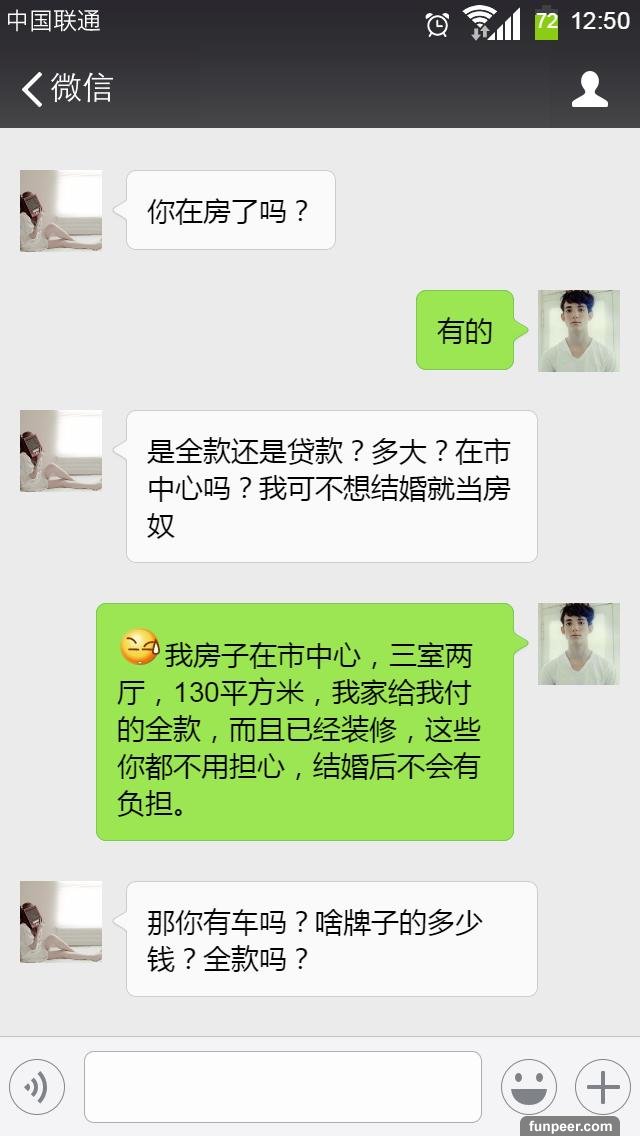Focus the message text field

point(282,1086)
